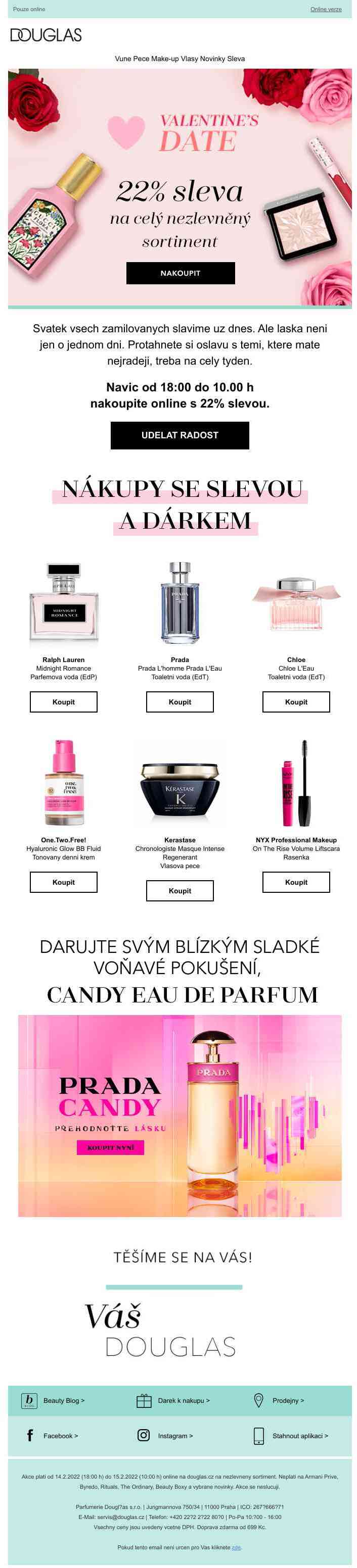Visit the Douglas Facebook page
Viewport: 357px width, 1568px height.
coord(60,1436)
